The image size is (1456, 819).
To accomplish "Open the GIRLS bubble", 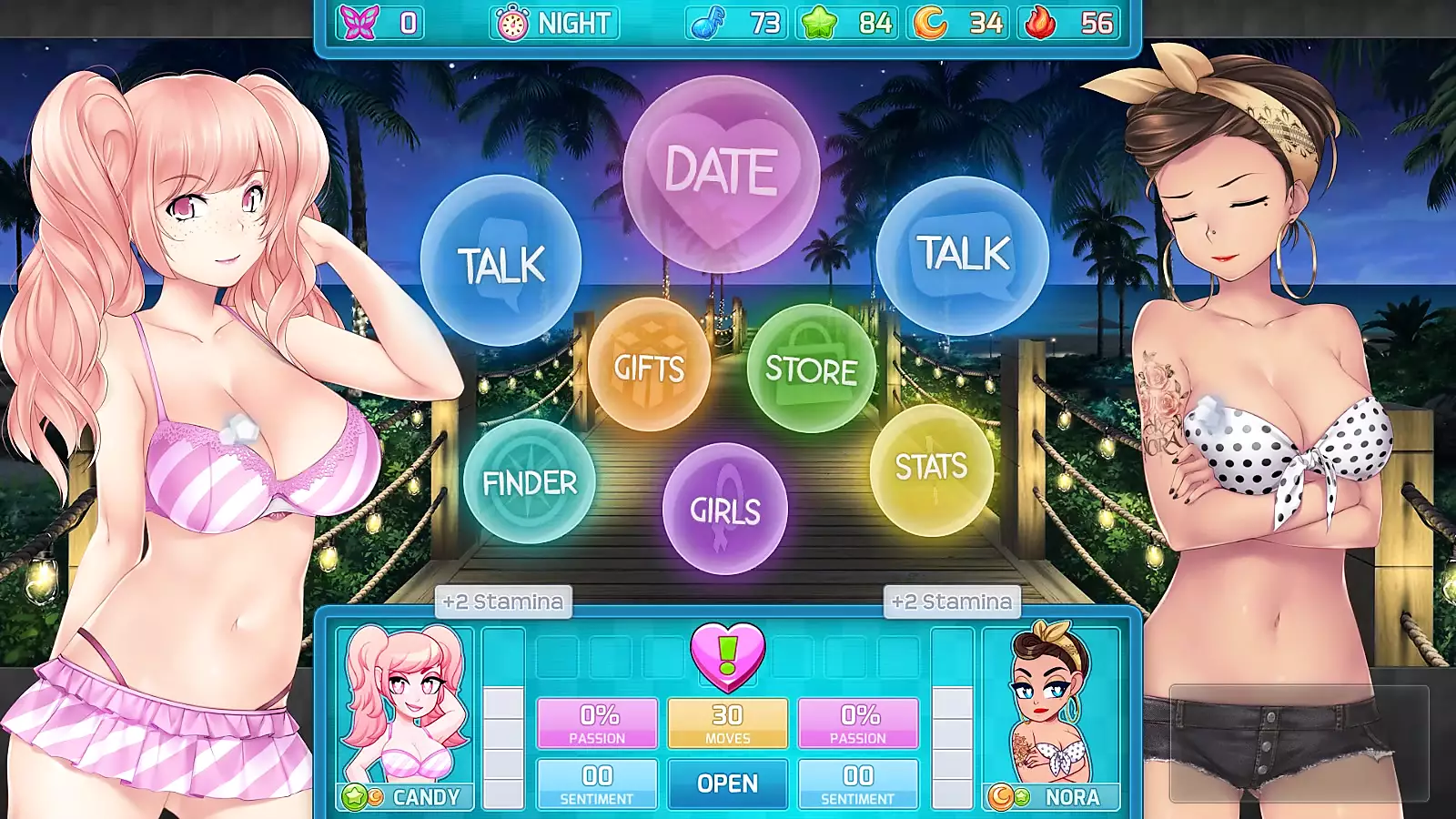I will [x=724, y=510].
